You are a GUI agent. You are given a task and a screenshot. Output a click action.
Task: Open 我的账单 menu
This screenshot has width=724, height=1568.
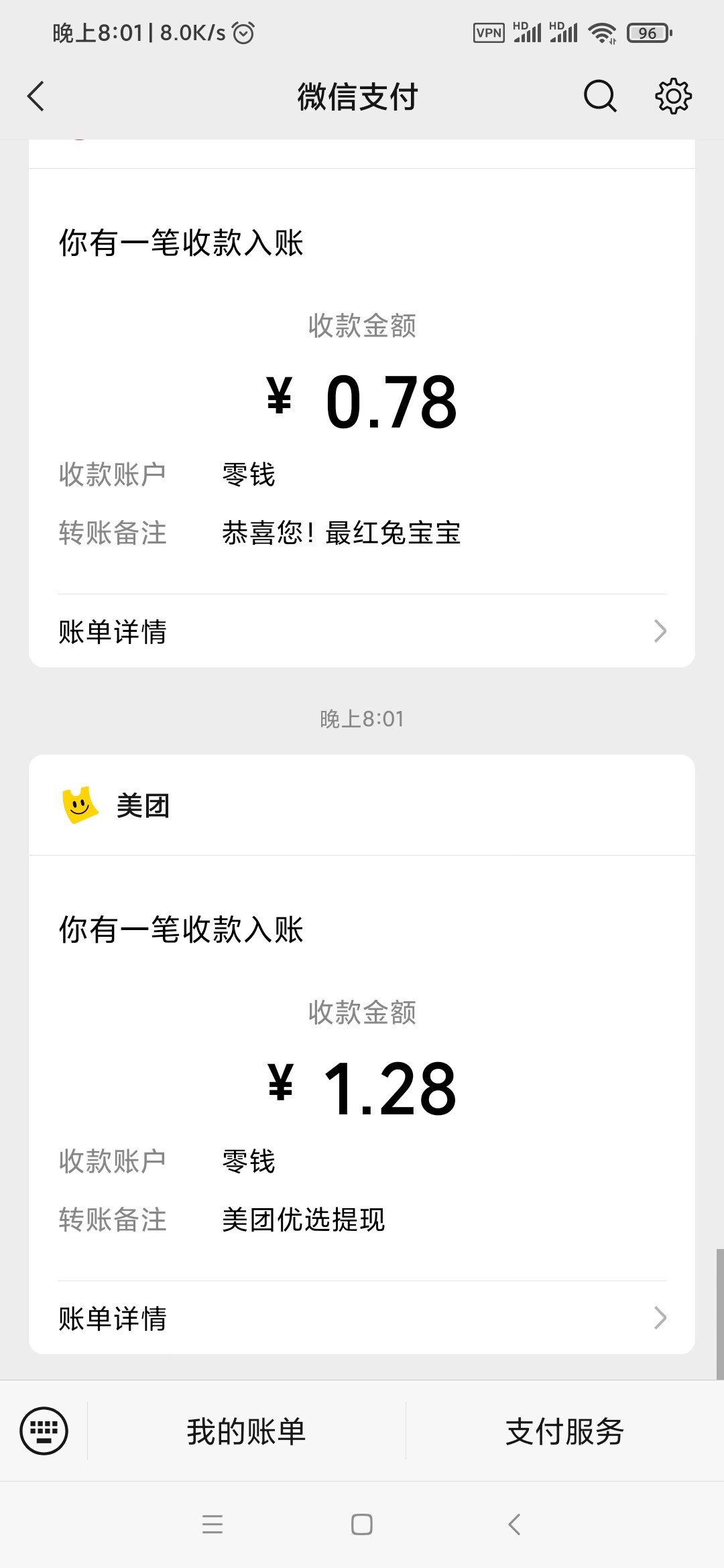click(246, 1431)
